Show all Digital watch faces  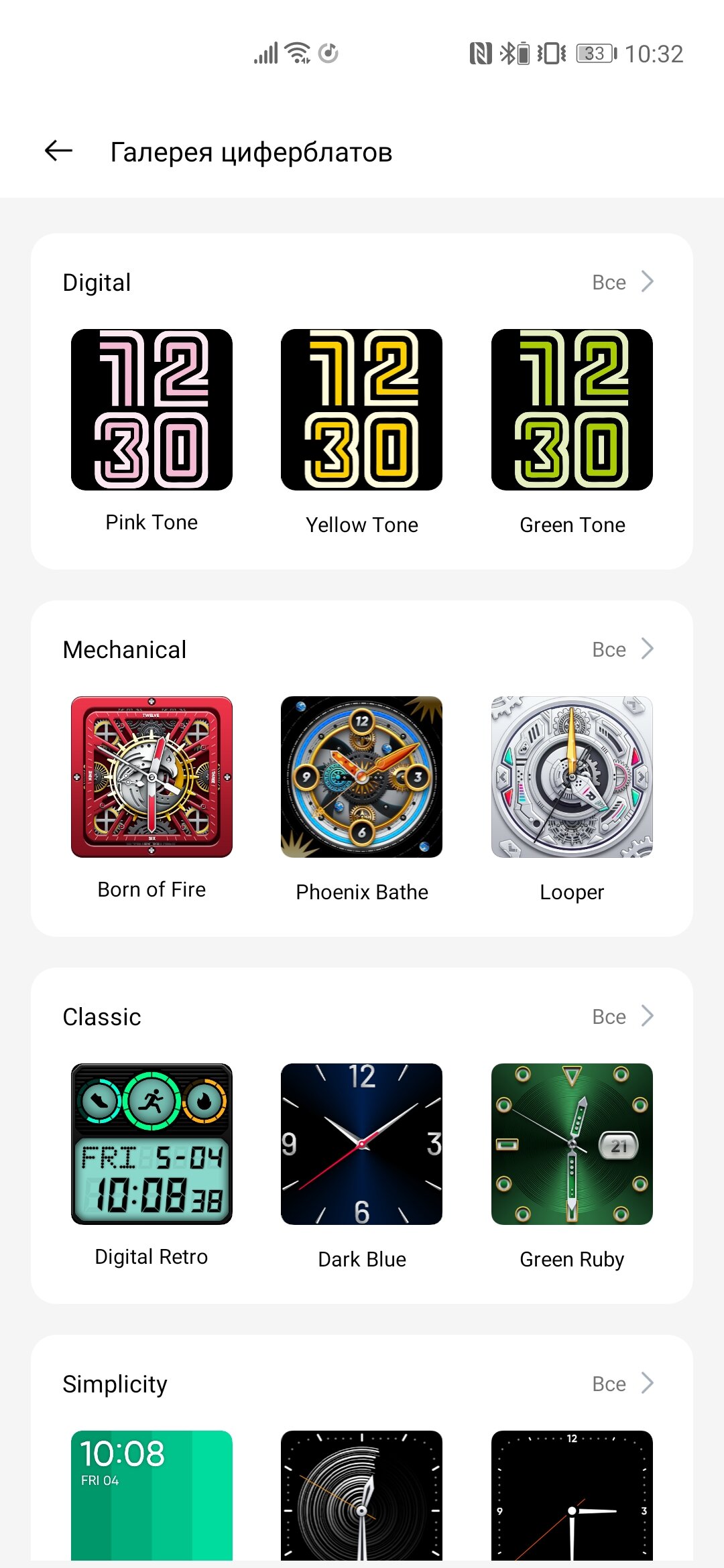click(x=623, y=282)
